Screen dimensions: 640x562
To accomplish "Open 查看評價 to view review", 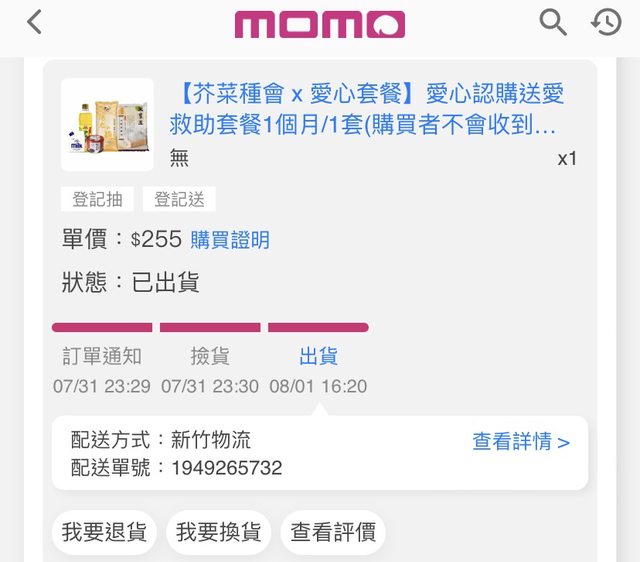I will [332, 532].
